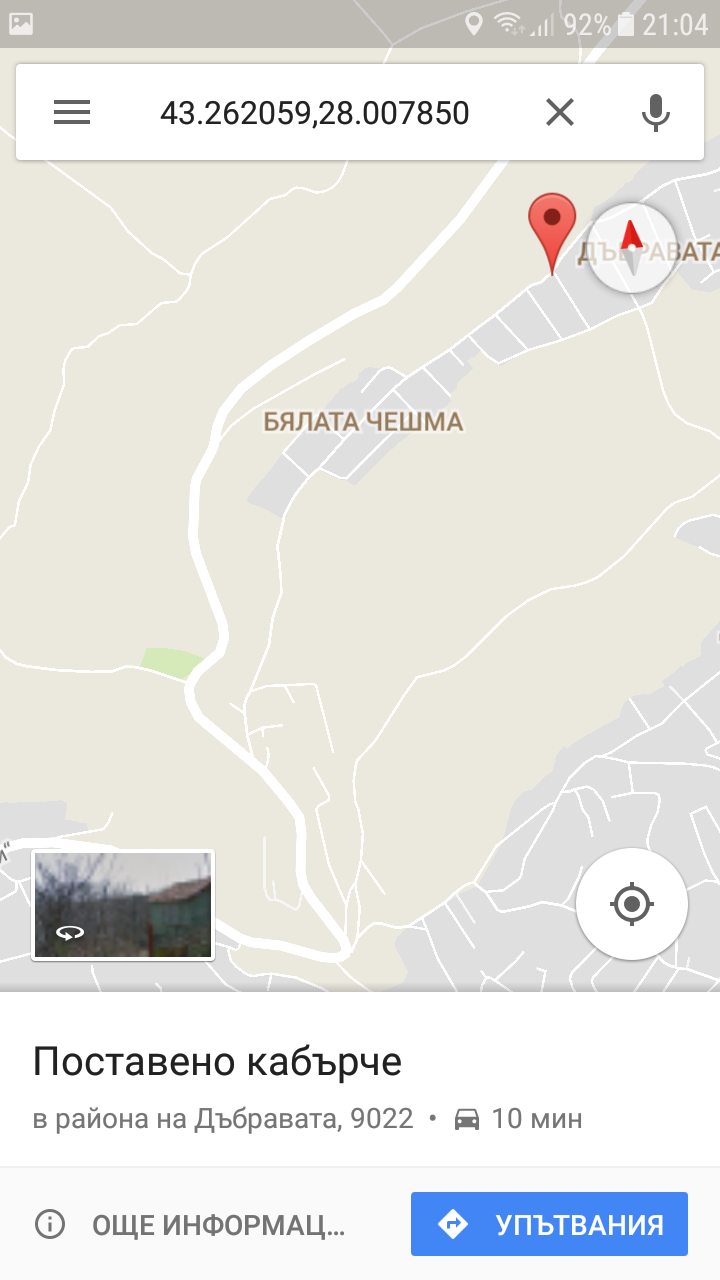This screenshot has height=1280, width=720.
Task: Center map on my location
Action: (631, 905)
